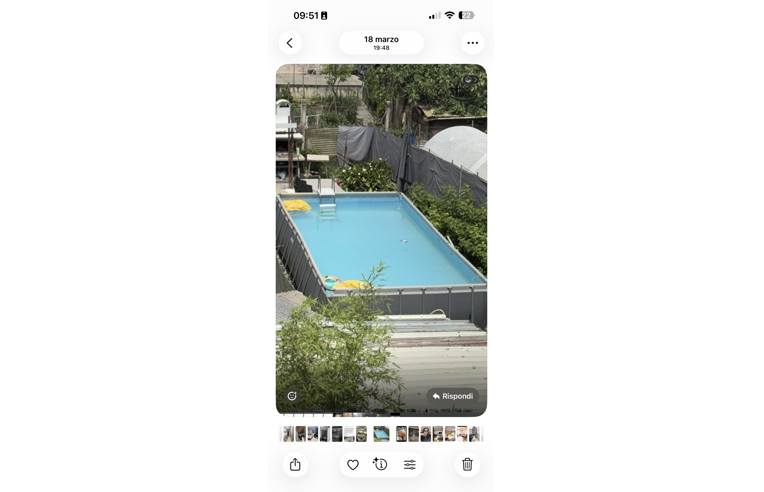Show photo info details
The image size is (764, 492).
click(380, 464)
